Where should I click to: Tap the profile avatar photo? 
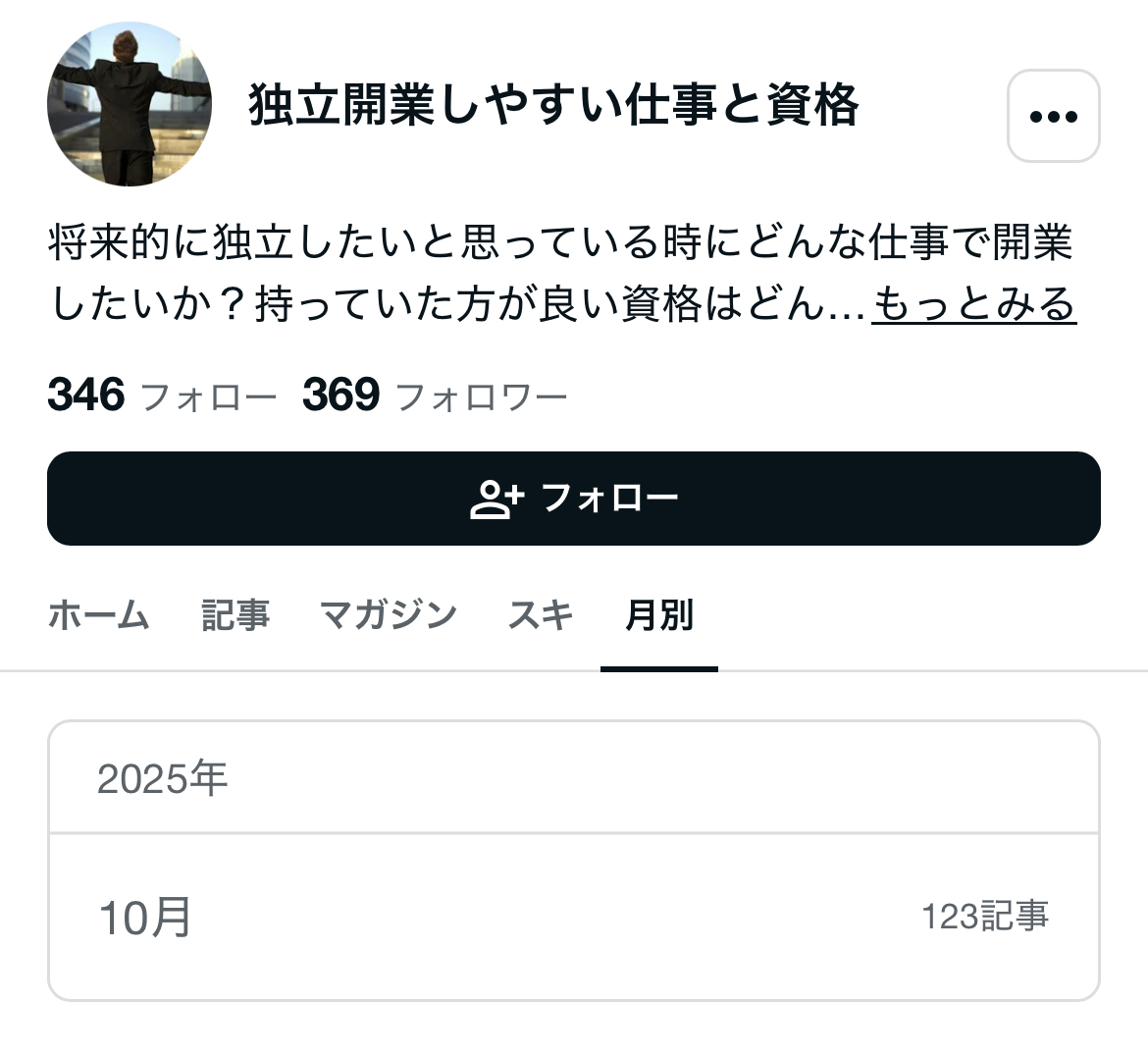129,104
